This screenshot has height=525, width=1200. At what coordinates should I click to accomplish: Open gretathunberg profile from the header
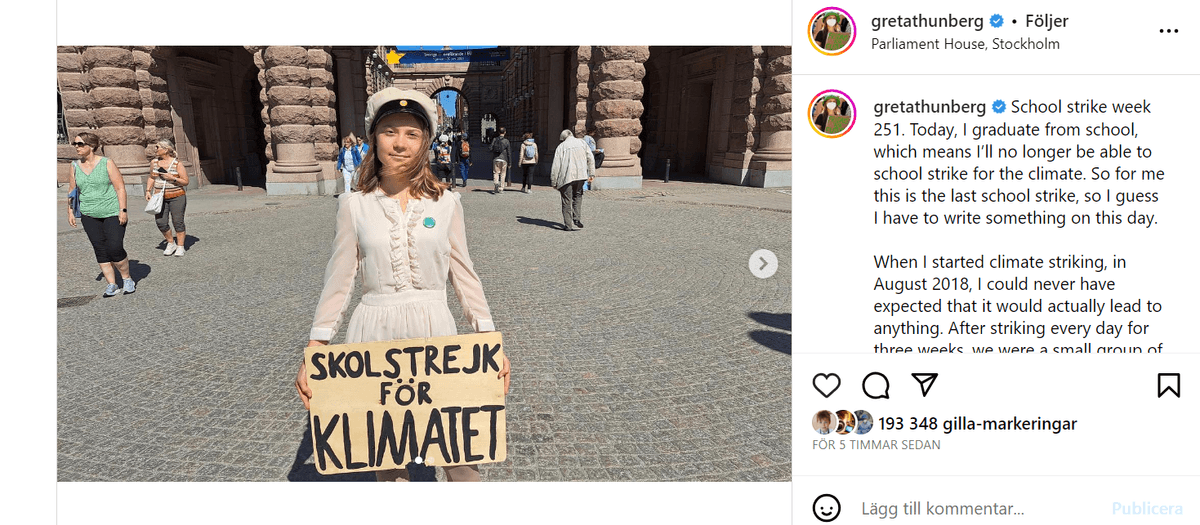tap(928, 21)
